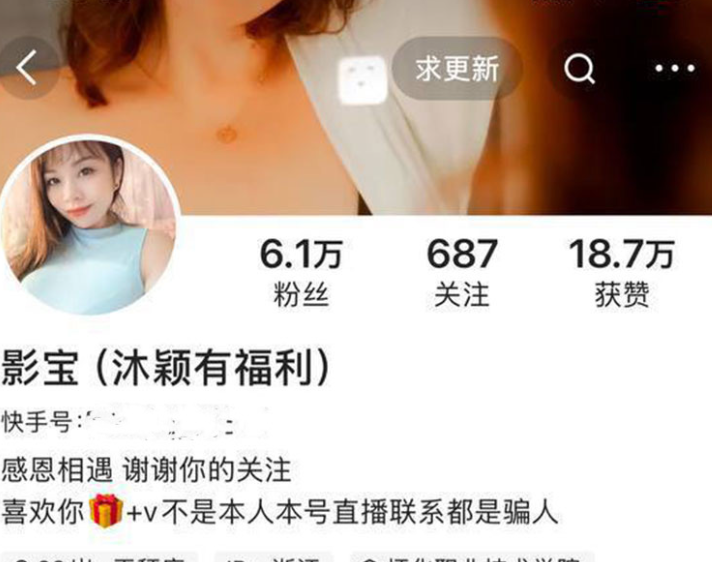This screenshot has width=712, height=562.
Task: Open the 粉丝 followers list
Action: pos(301,272)
